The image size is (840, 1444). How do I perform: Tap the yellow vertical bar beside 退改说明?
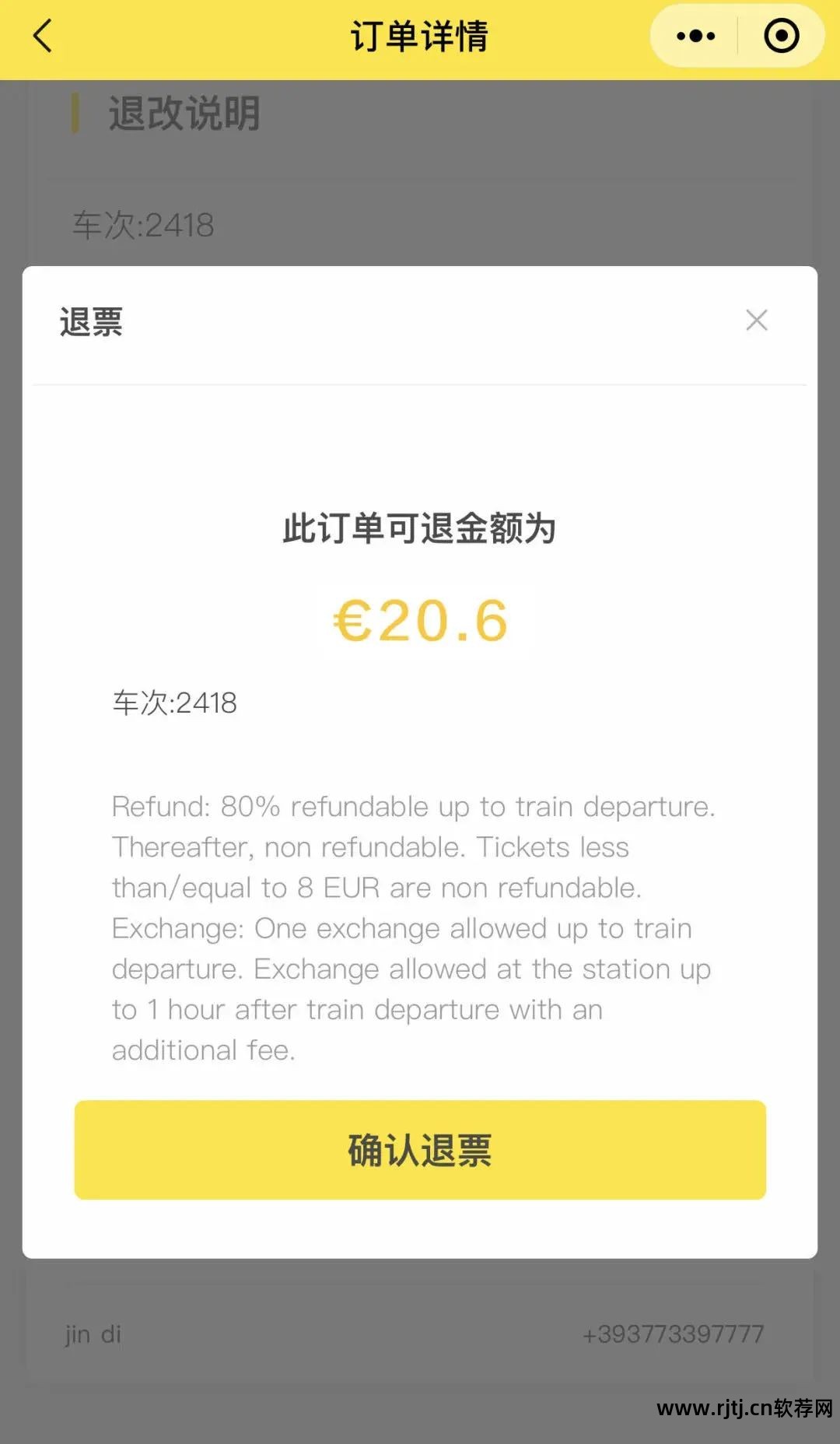pyautogui.click(x=75, y=115)
